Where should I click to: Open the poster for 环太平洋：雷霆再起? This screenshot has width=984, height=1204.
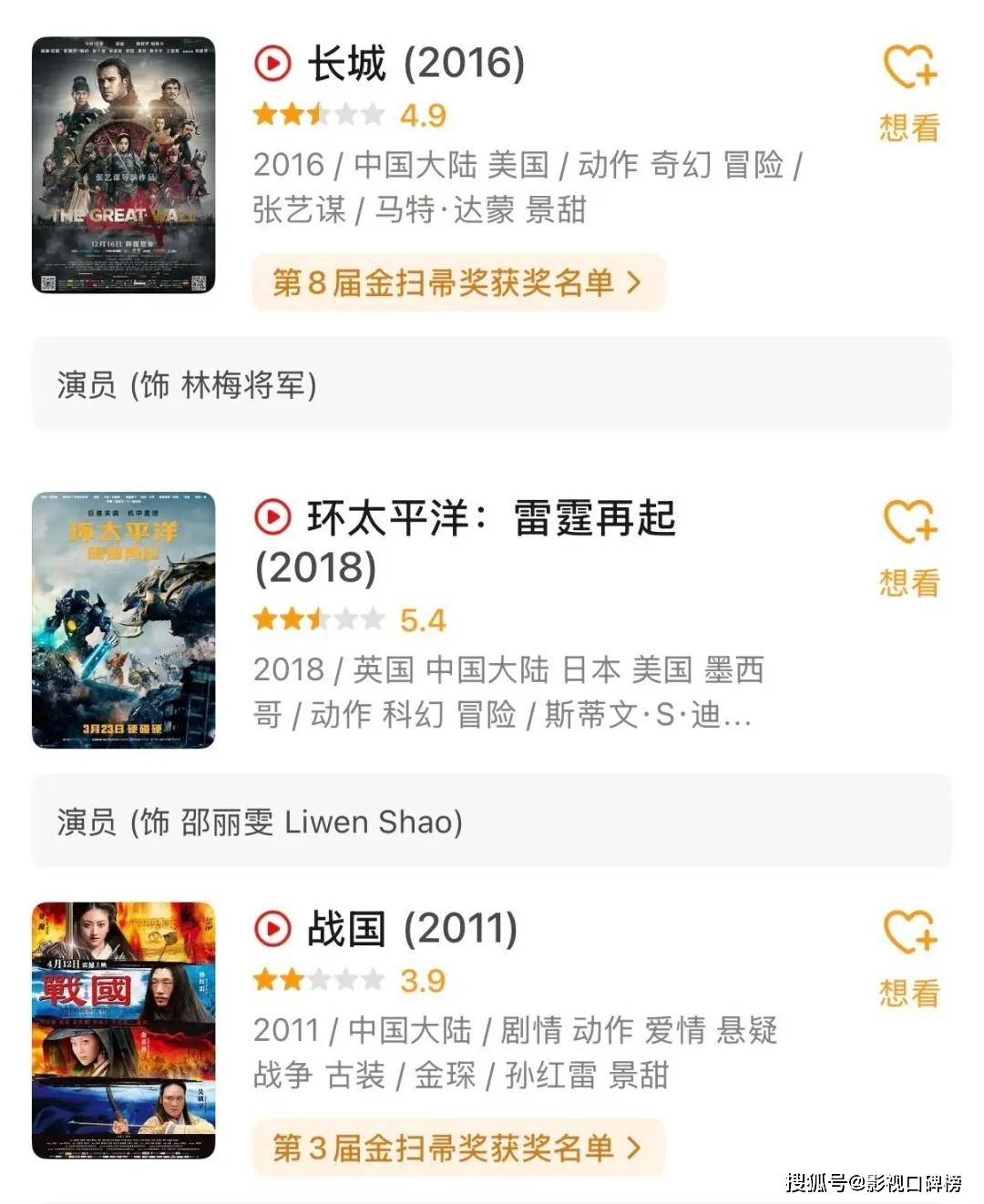(x=124, y=620)
